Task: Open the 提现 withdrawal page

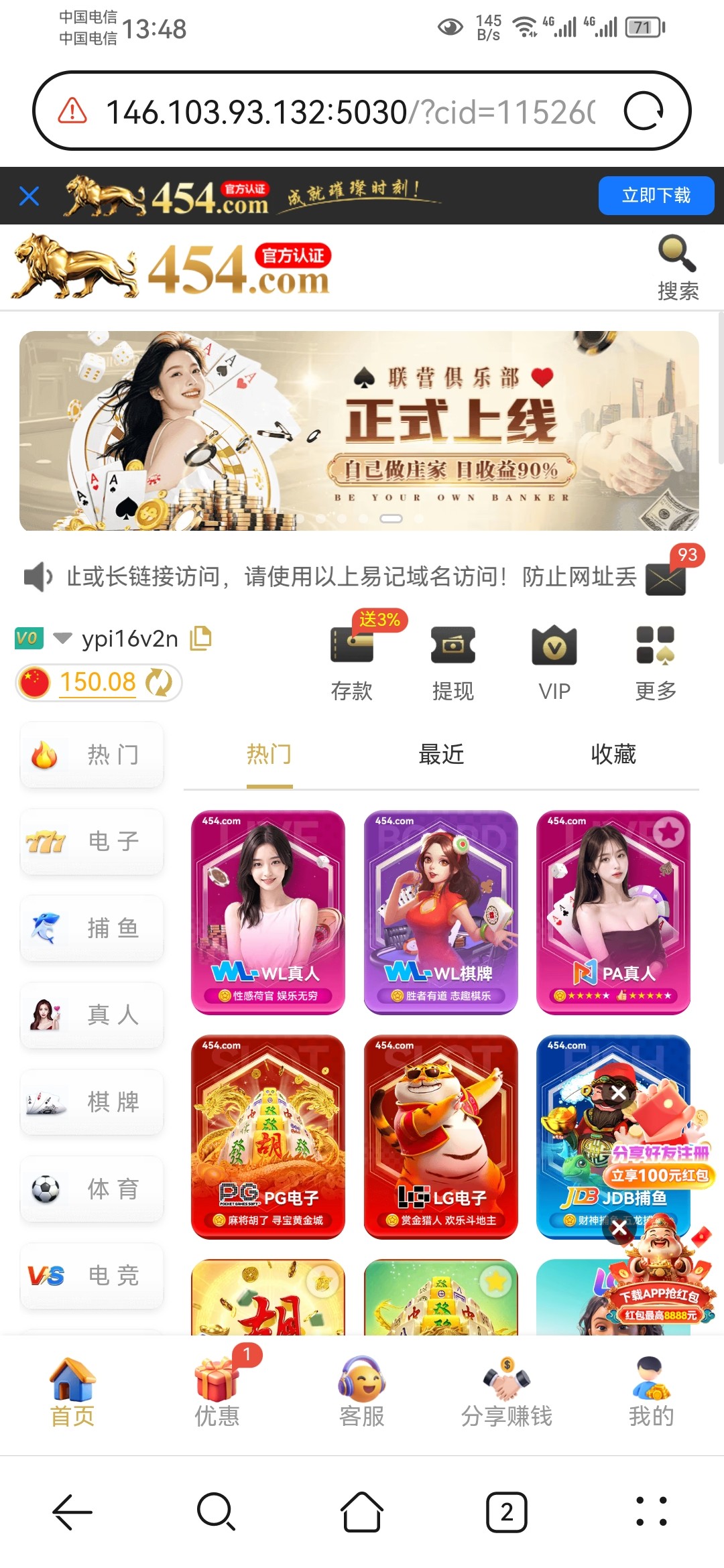Action: 452,661
